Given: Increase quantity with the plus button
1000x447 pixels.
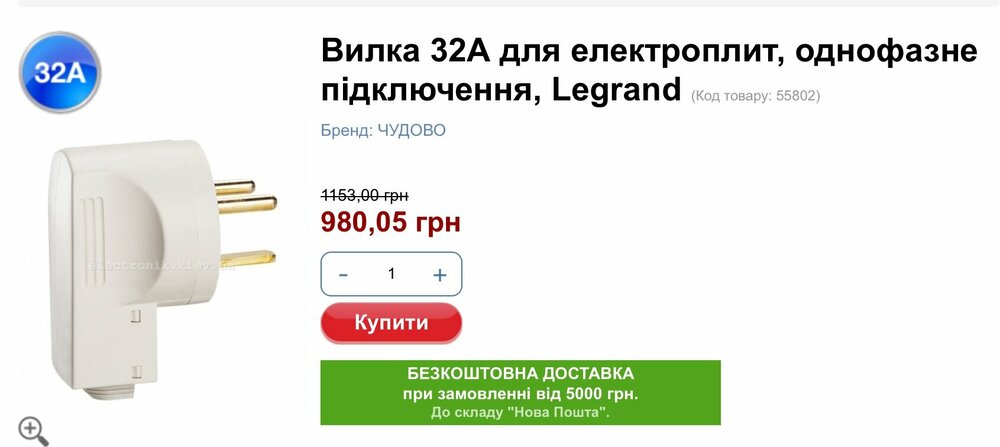Looking at the screenshot, I should click(439, 275).
